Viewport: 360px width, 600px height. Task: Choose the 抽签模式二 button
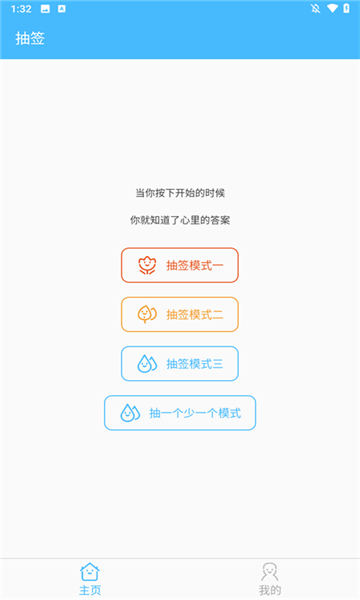click(x=180, y=315)
